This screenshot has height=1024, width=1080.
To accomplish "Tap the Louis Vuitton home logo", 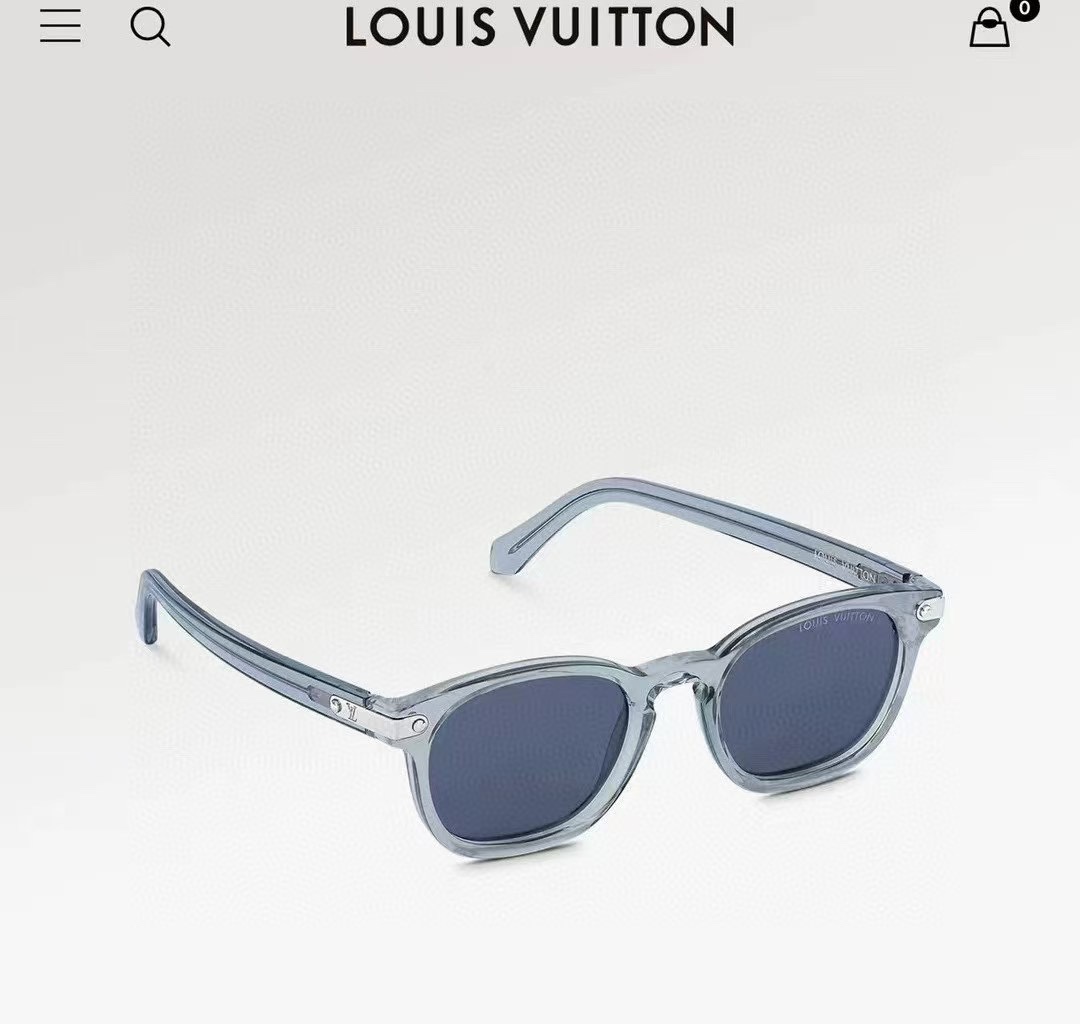I will pyautogui.click(x=540, y=27).
